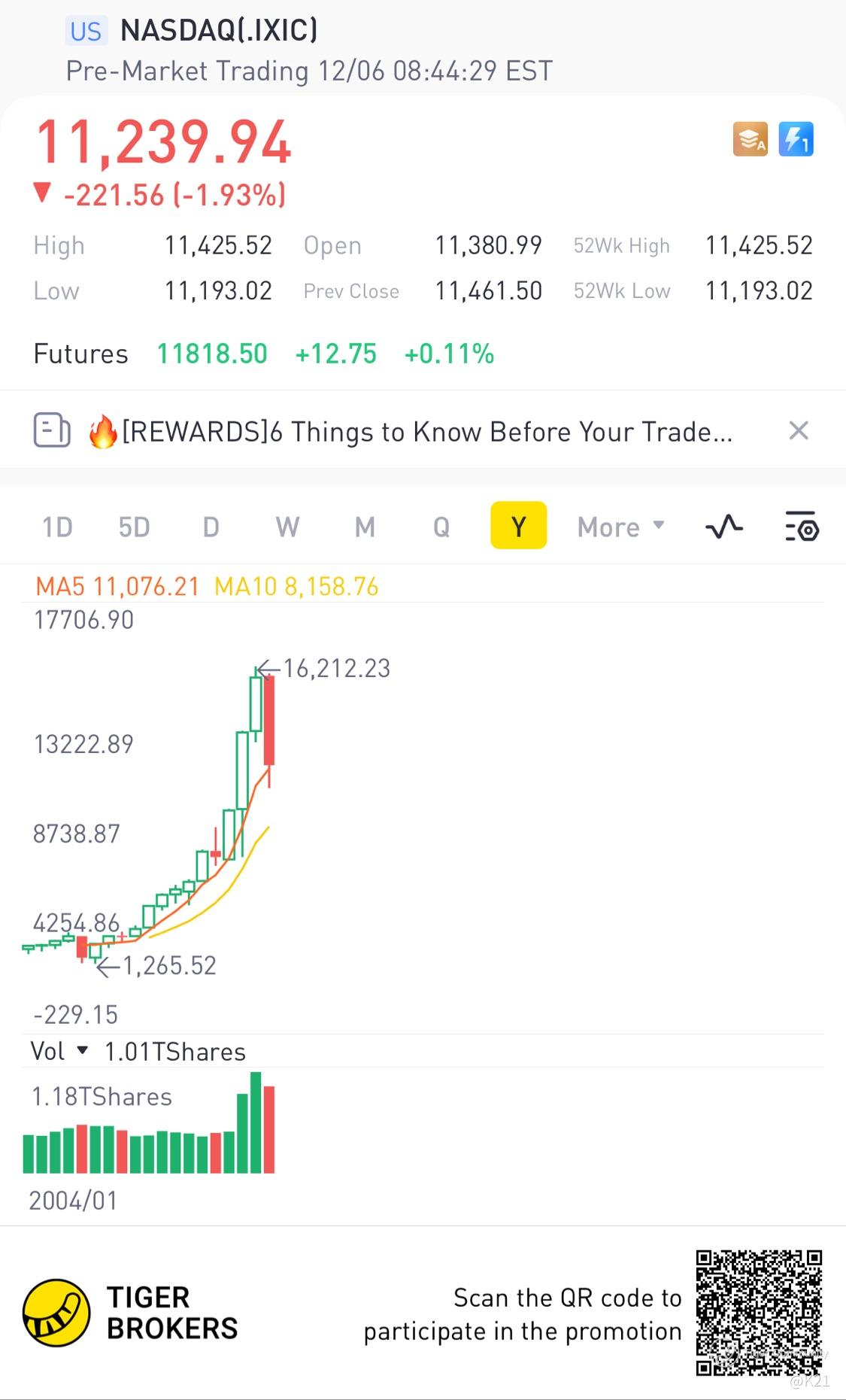This screenshot has width=846, height=1400.
Task: Dismiss the REWARDS banner
Action: pos(799,430)
